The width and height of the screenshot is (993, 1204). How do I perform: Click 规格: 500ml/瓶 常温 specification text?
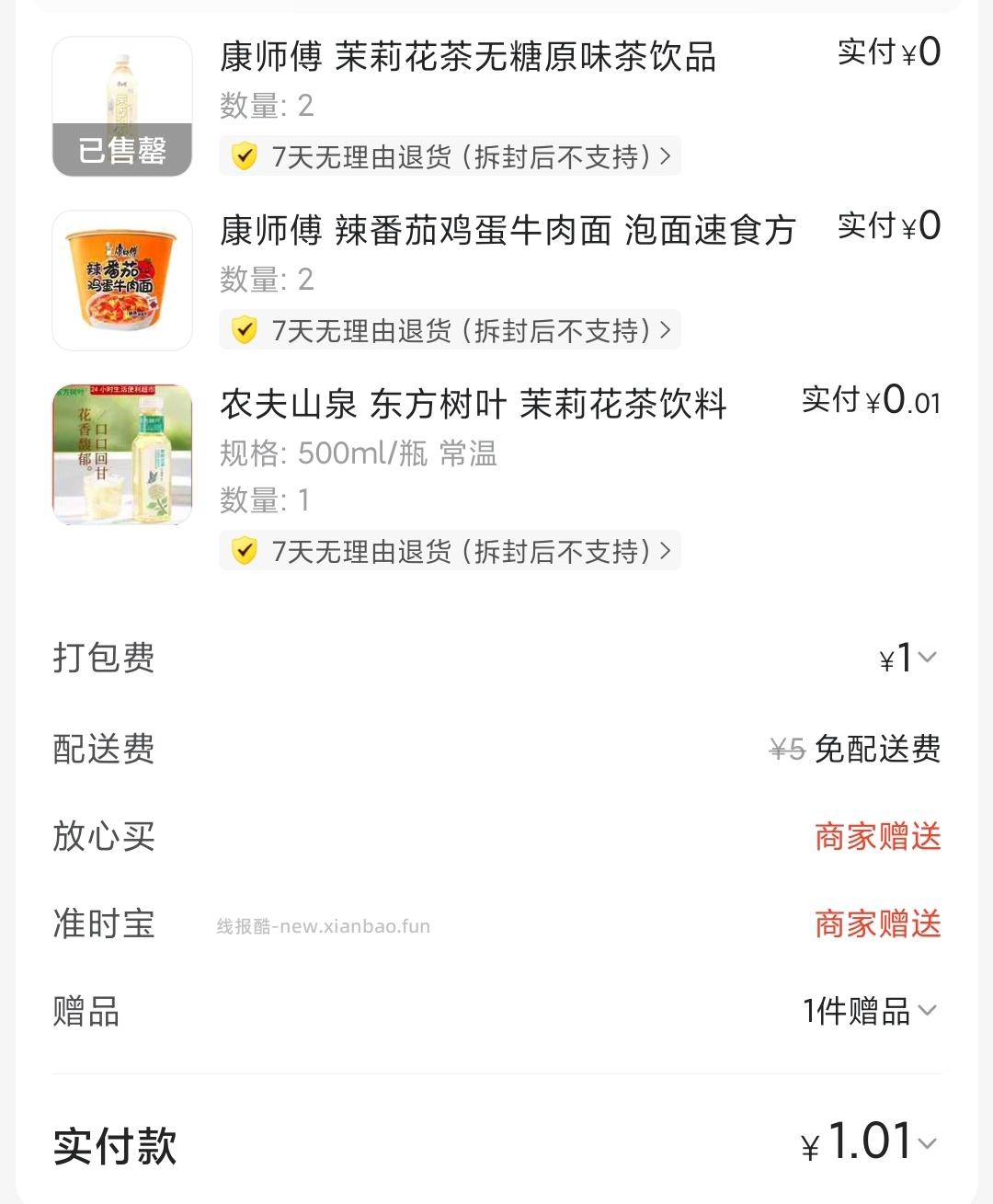pos(357,454)
